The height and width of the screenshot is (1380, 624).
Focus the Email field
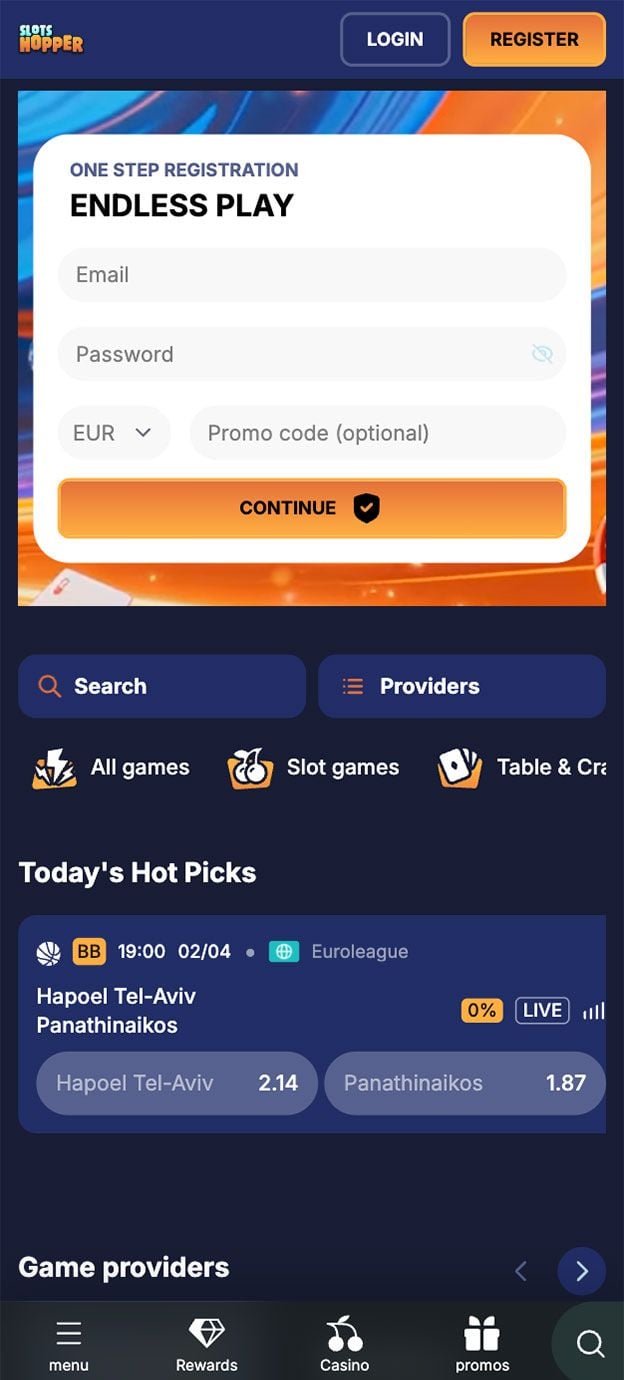pyautogui.click(x=311, y=275)
